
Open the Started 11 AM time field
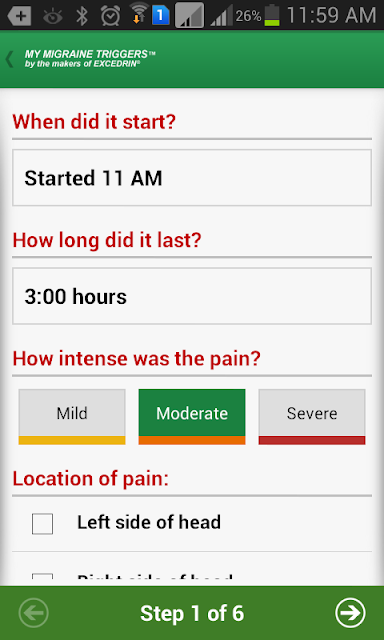tap(192, 178)
